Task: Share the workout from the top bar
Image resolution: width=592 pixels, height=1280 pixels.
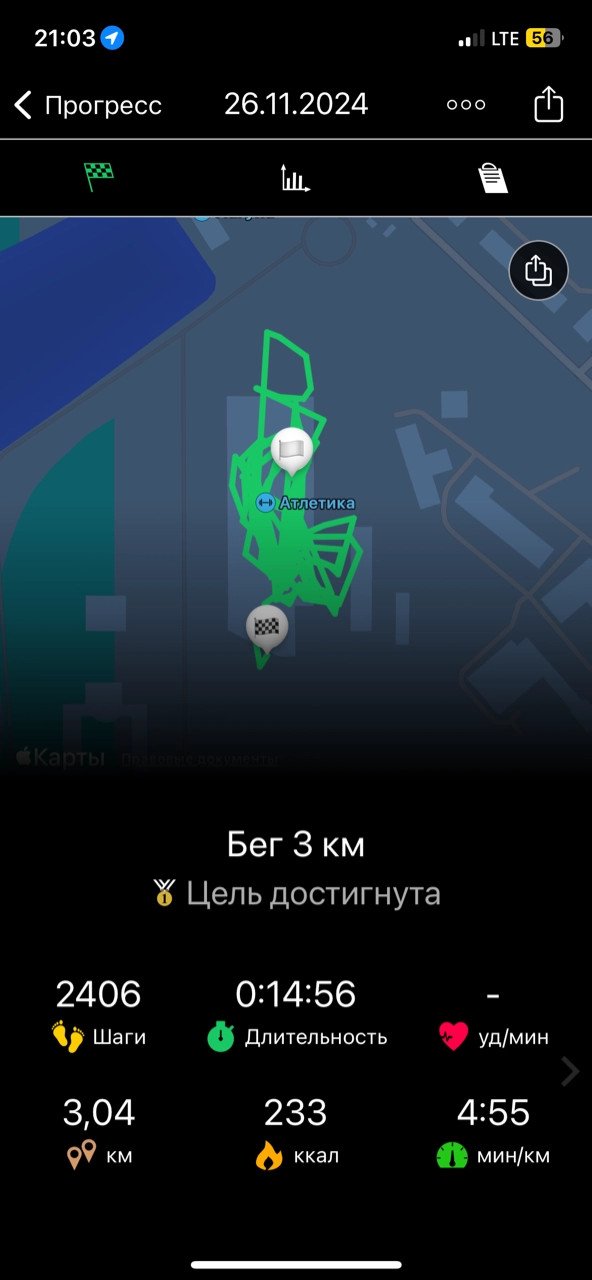Action: click(x=549, y=103)
